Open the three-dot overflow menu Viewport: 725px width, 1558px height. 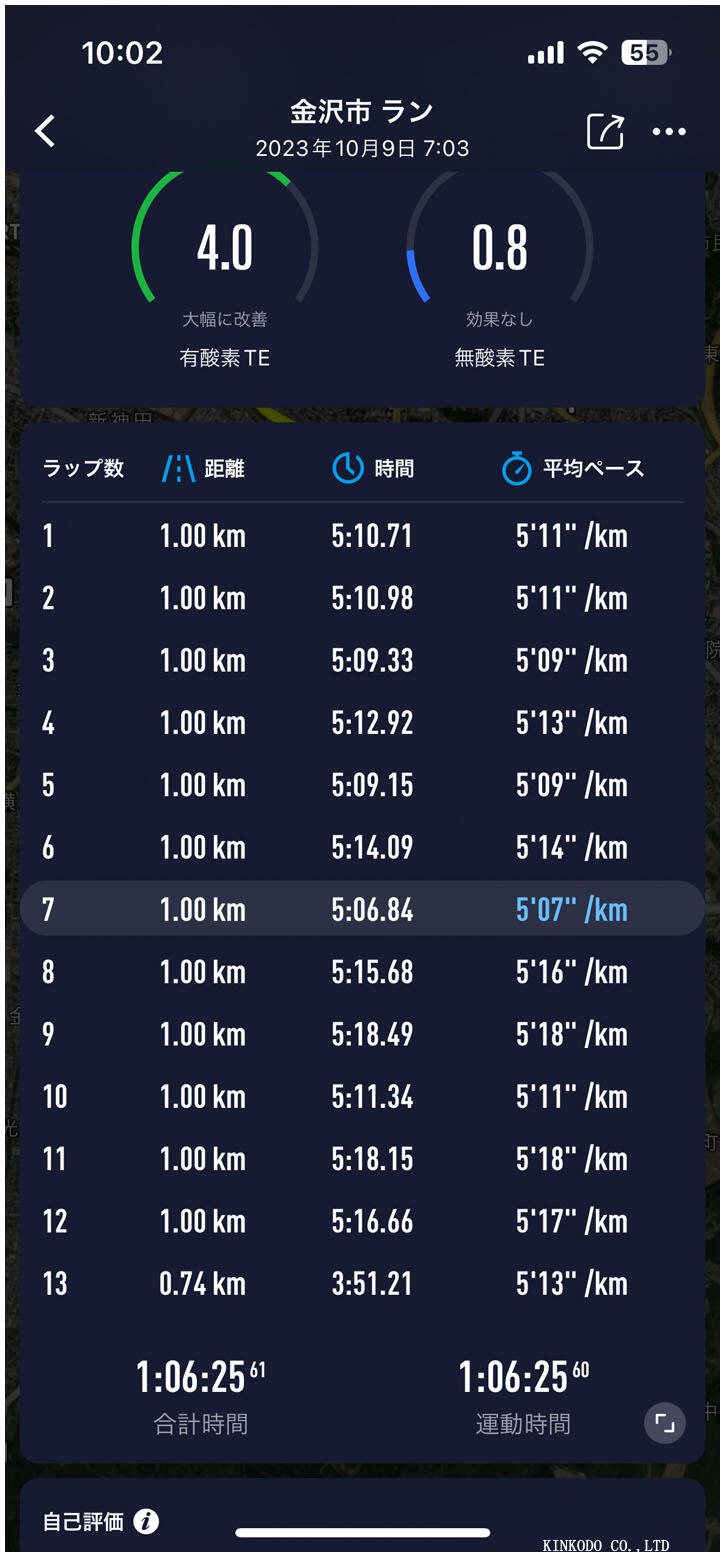[x=668, y=131]
